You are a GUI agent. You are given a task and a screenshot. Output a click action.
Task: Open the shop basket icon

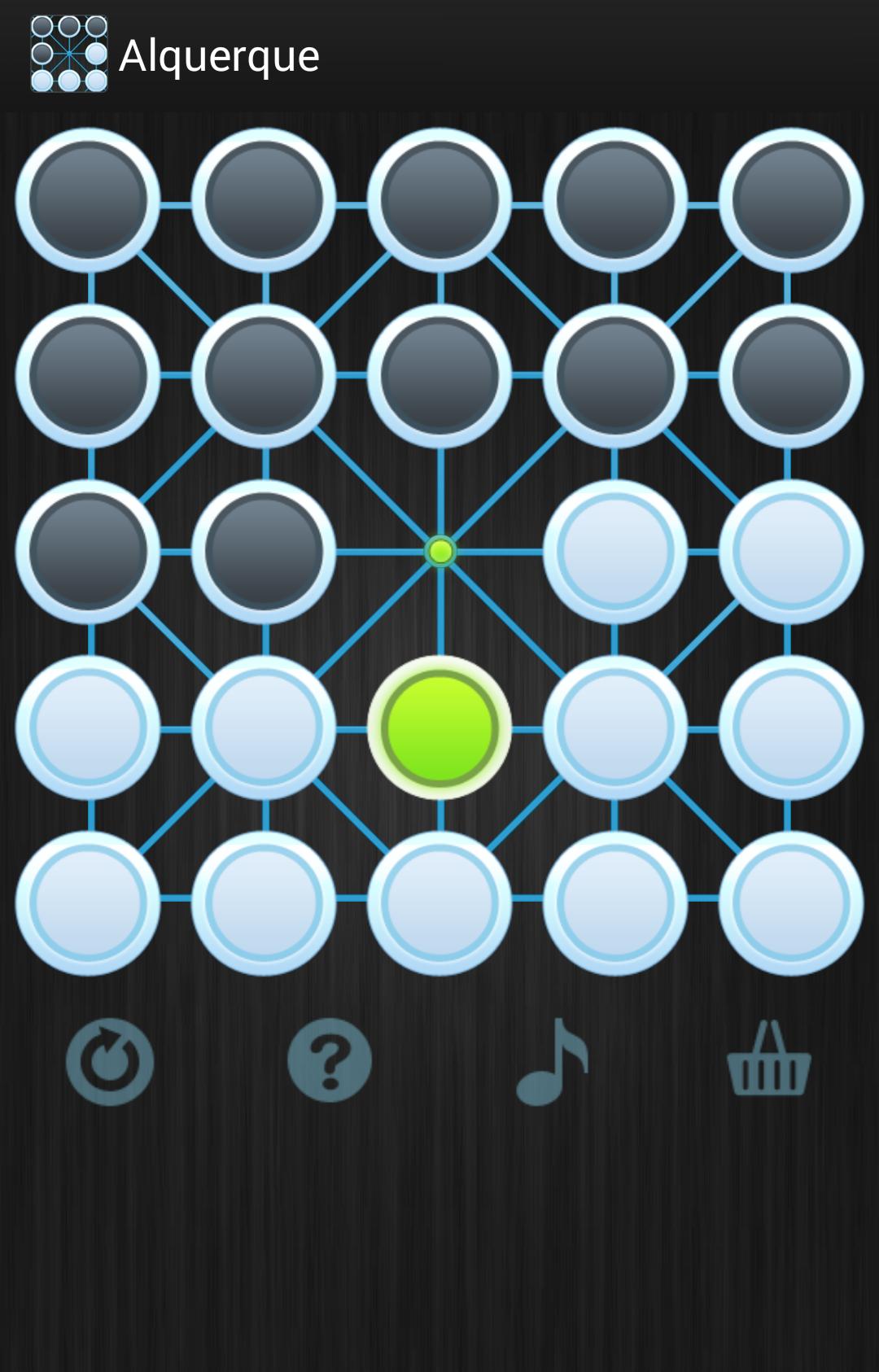coord(769,1060)
